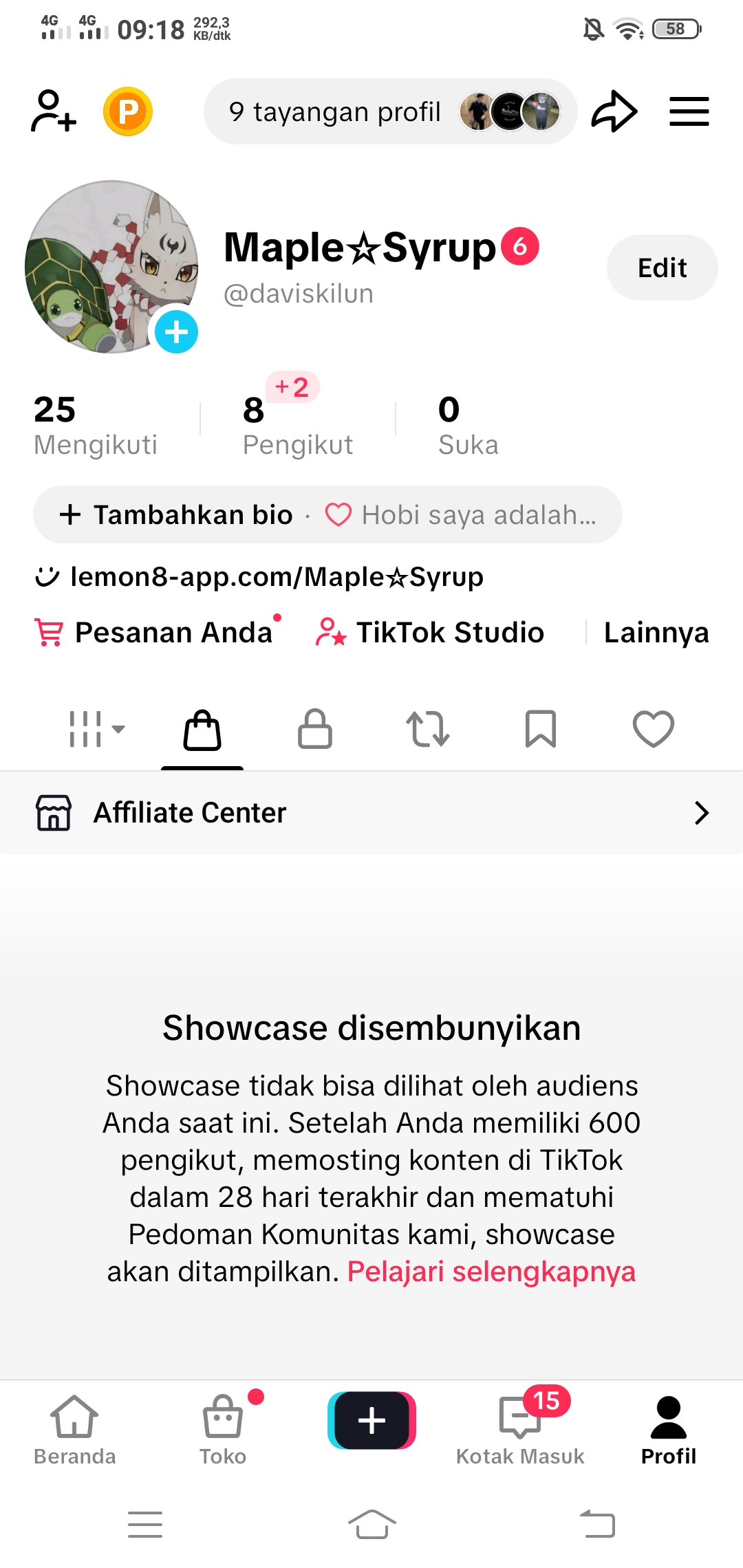
Task: View the 9 tayangan profil viewers
Action: click(390, 111)
